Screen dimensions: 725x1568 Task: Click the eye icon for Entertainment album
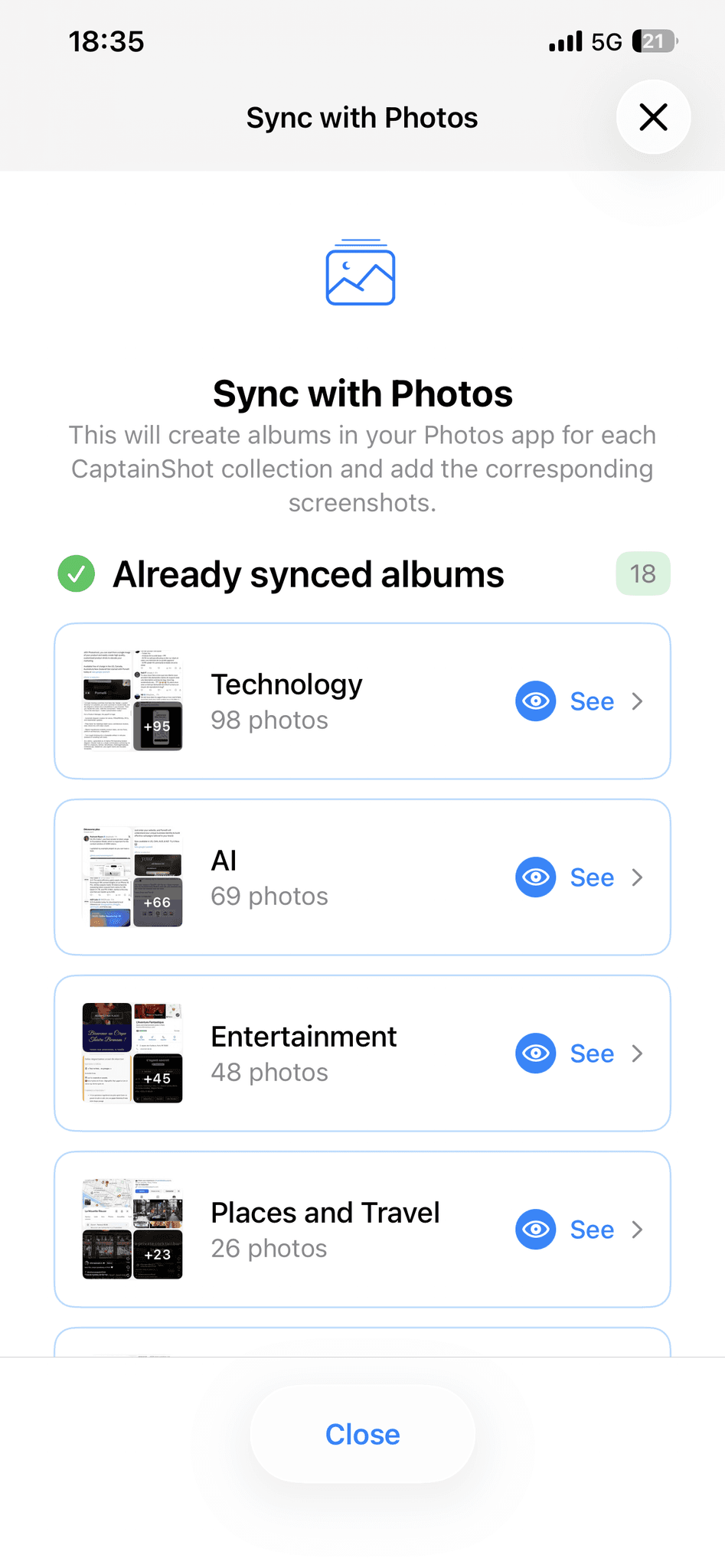(x=535, y=1053)
